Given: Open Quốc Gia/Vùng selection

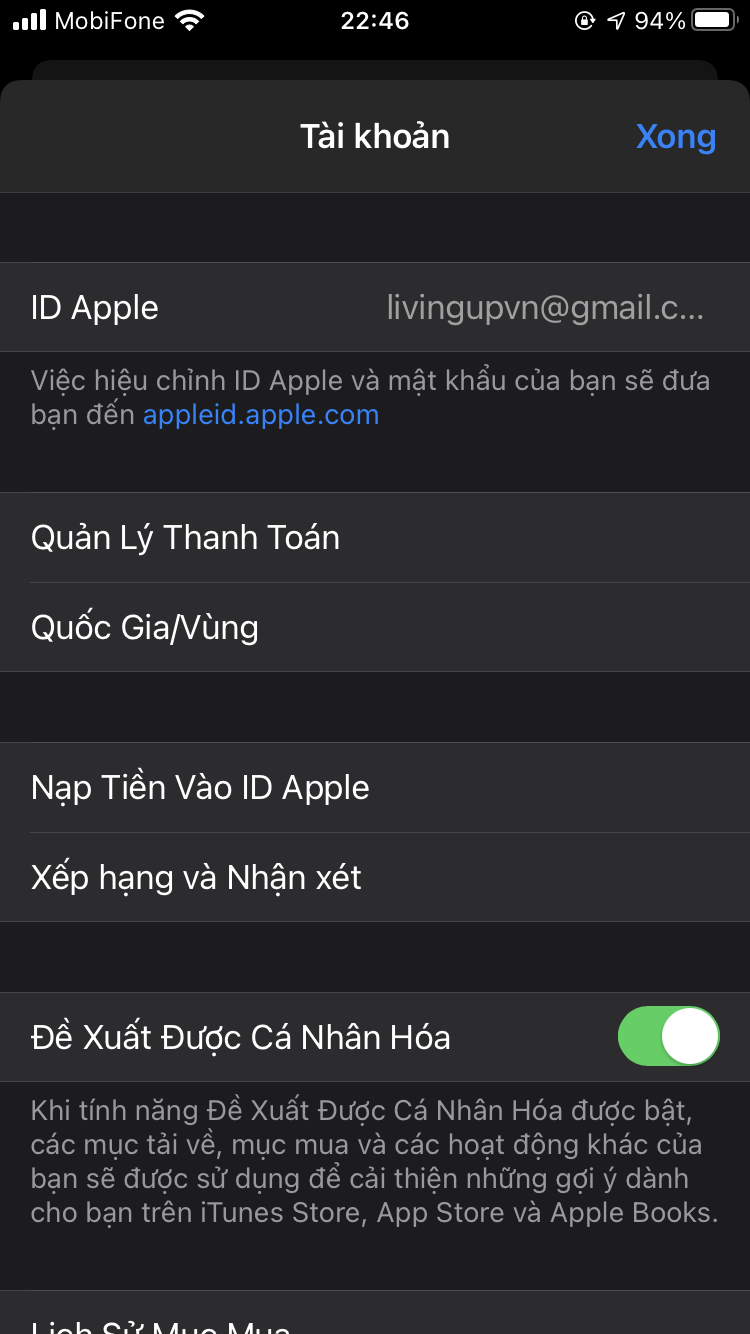Looking at the screenshot, I should click(x=375, y=627).
